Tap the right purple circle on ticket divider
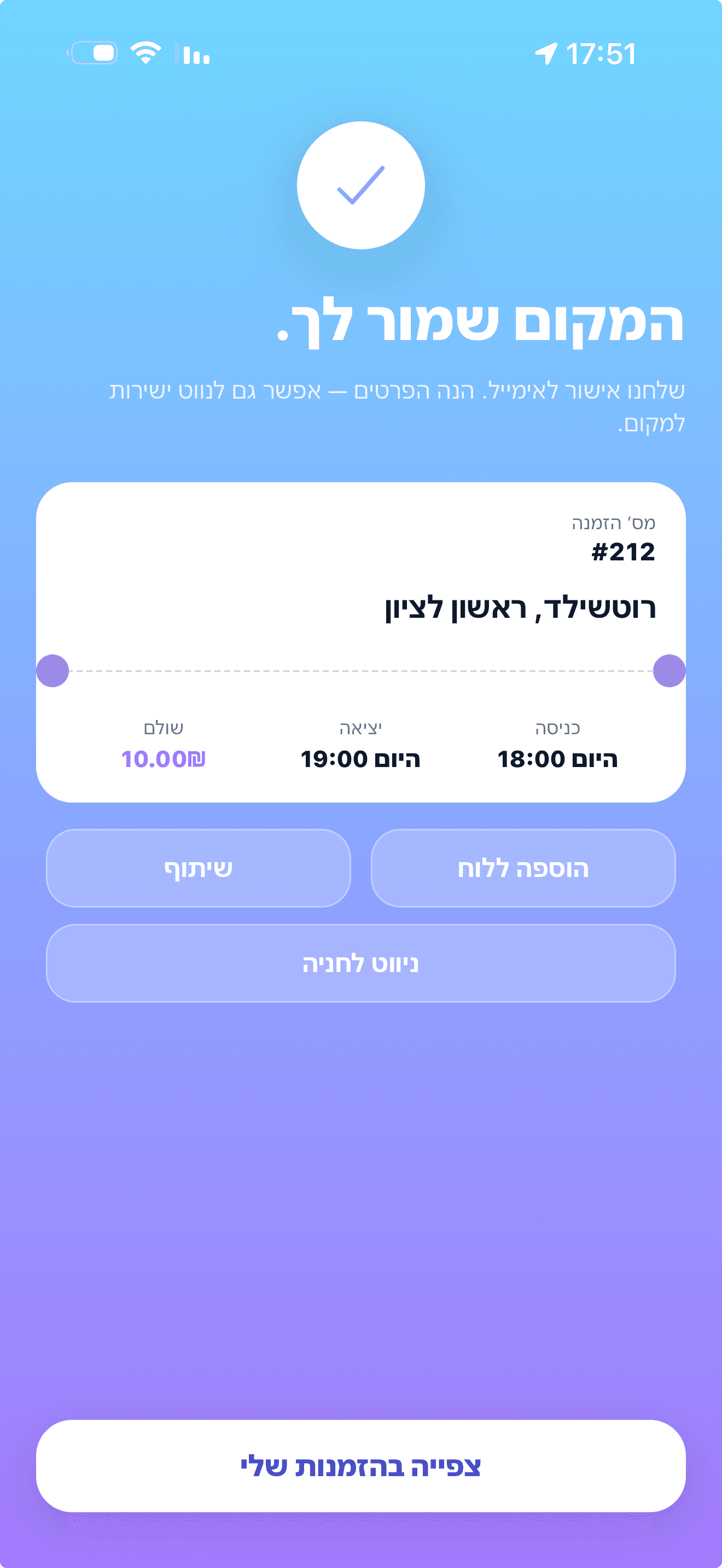This screenshot has width=722, height=1568. pos(668,672)
